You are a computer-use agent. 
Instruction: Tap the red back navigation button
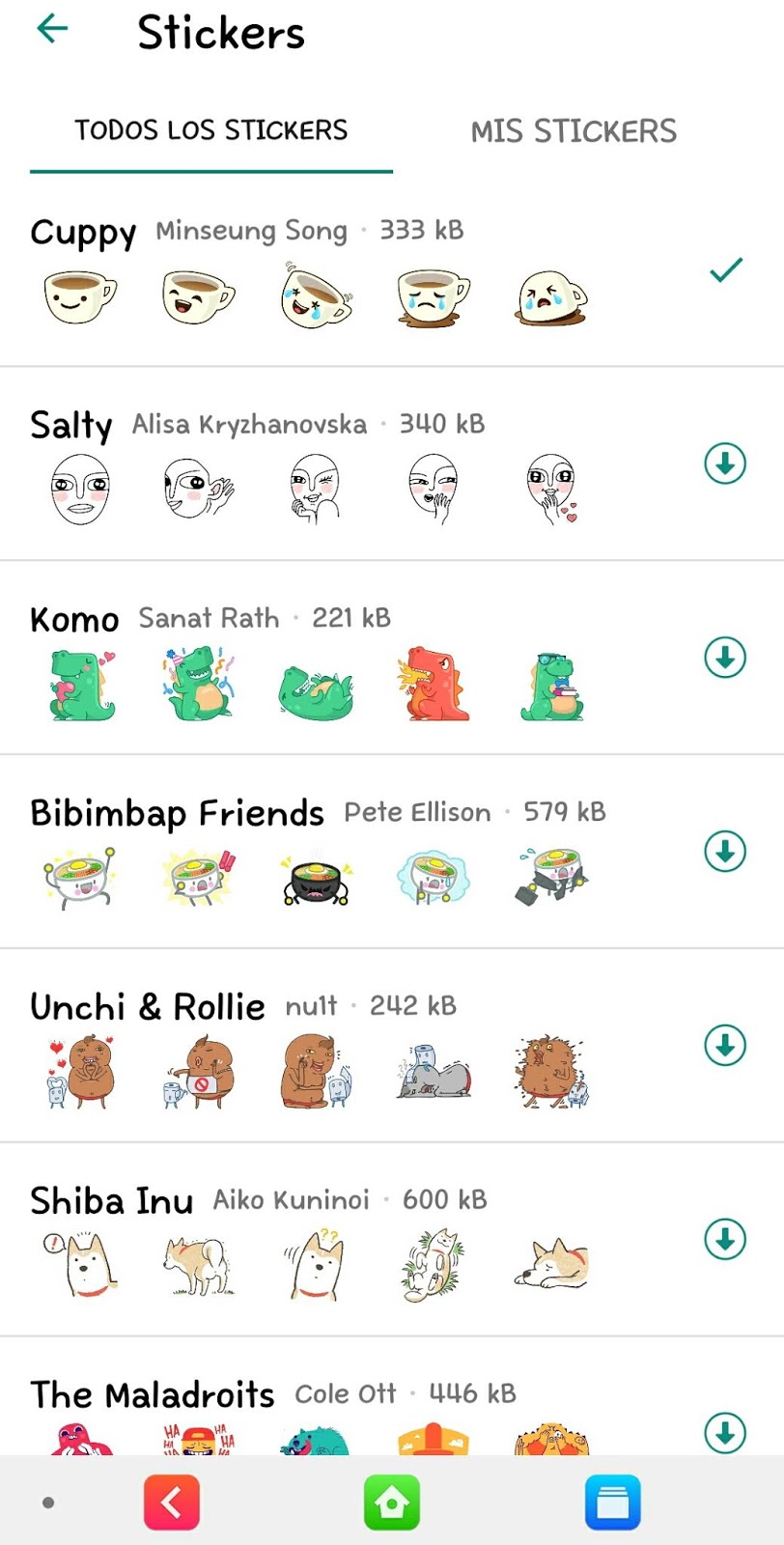172,1503
